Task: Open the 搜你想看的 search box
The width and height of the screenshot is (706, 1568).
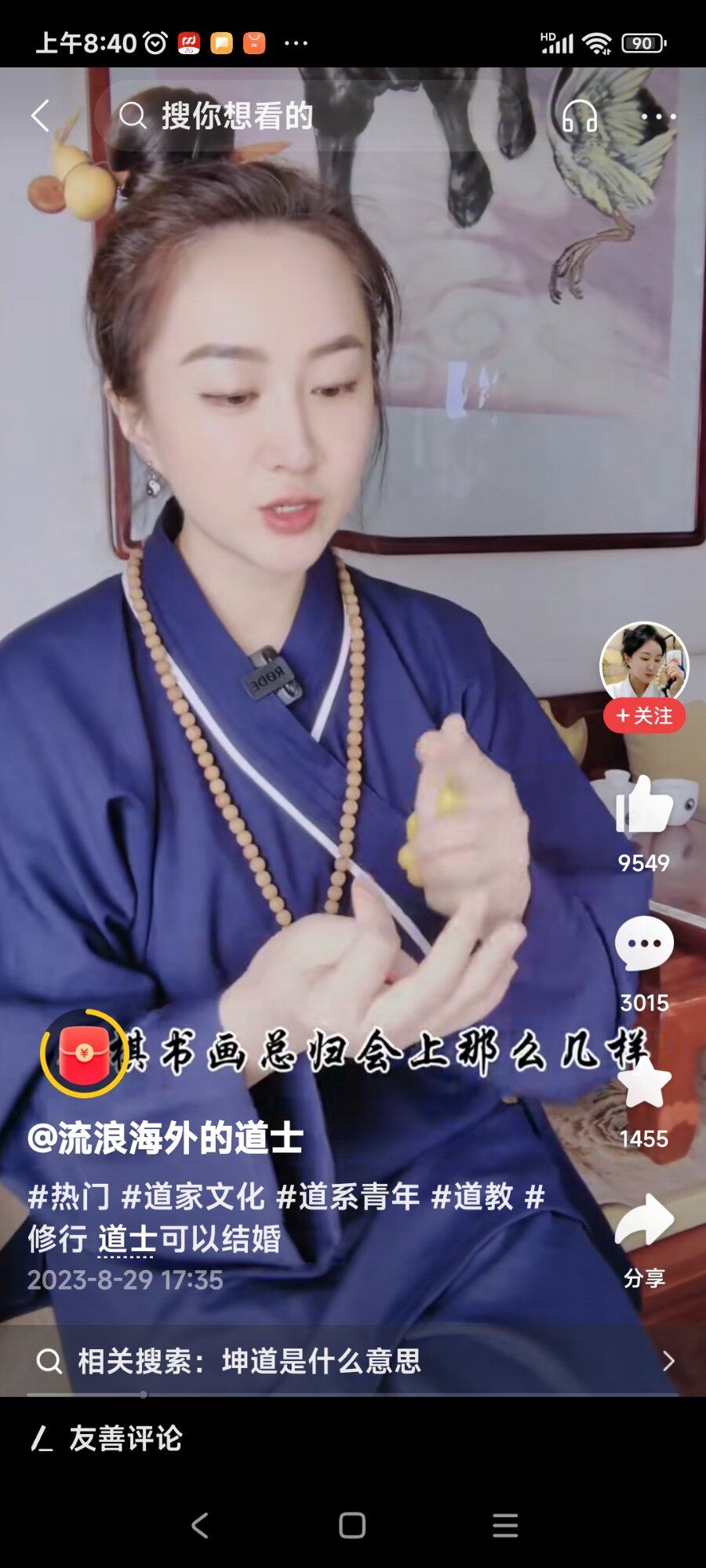Action: point(306,116)
